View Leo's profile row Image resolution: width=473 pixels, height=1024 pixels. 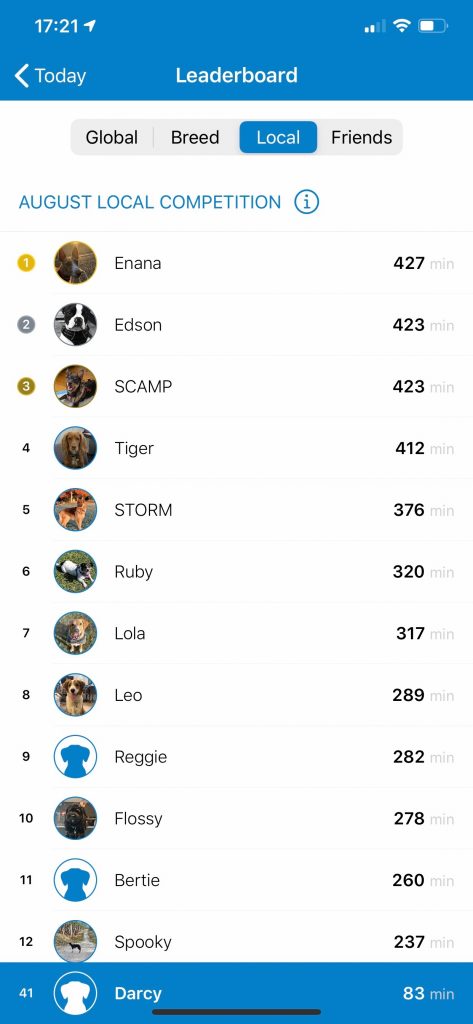click(236, 695)
